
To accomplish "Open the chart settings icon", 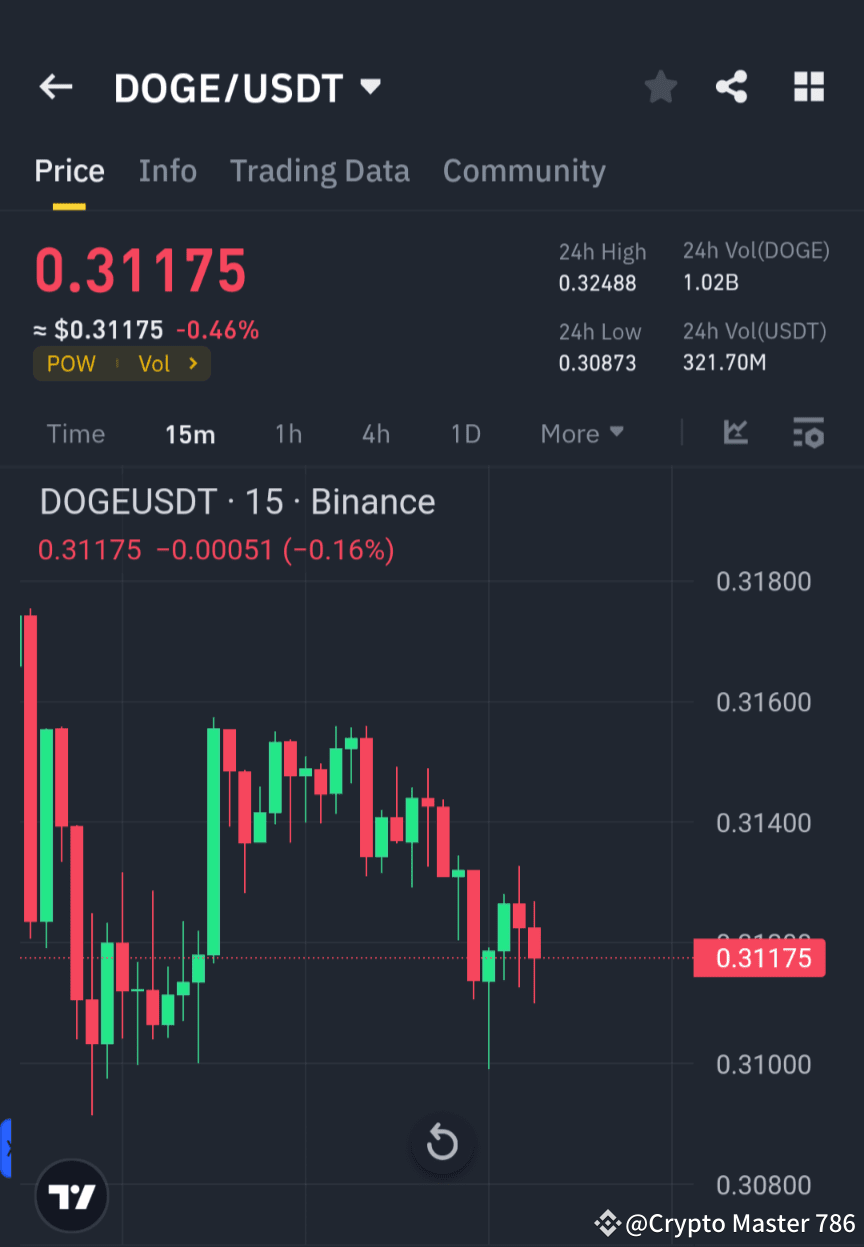I will pos(808,433).
